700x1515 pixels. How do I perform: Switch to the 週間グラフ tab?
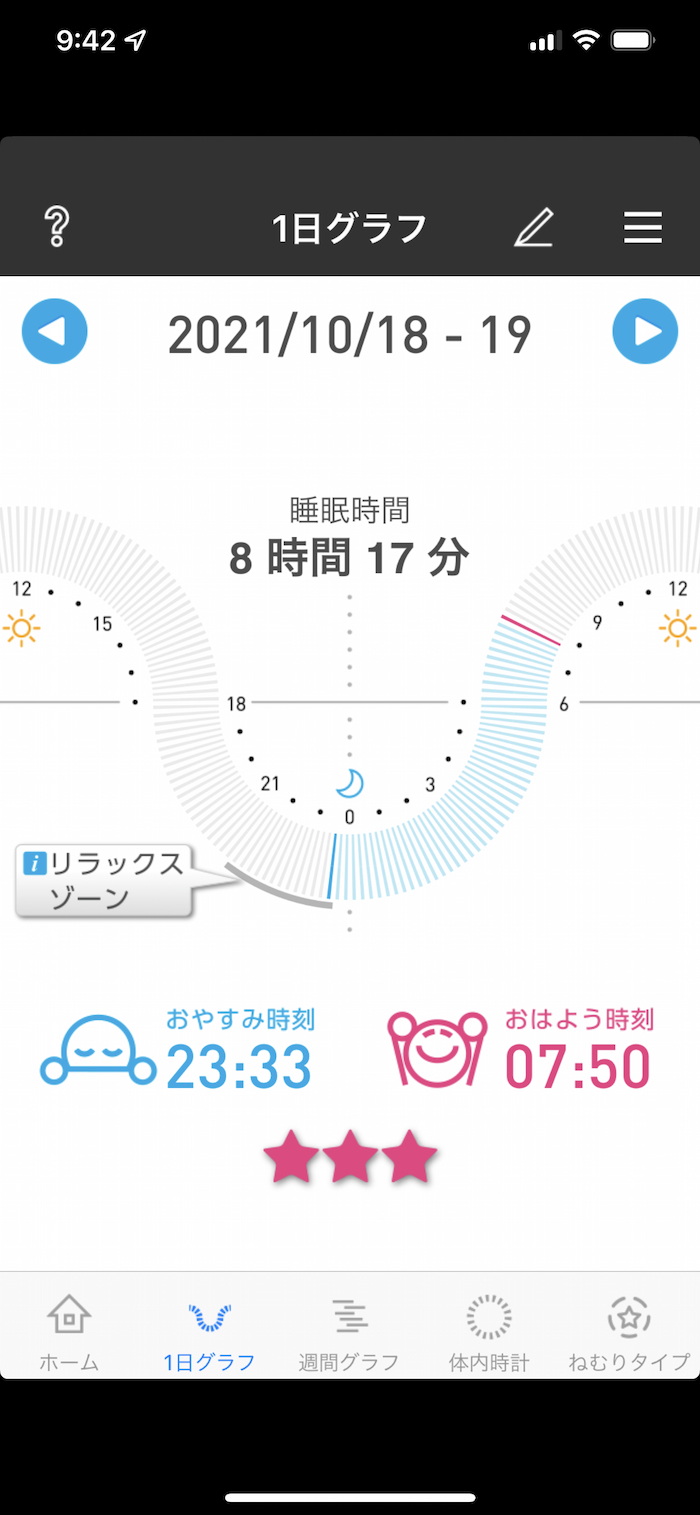[x=349, y=1331]
